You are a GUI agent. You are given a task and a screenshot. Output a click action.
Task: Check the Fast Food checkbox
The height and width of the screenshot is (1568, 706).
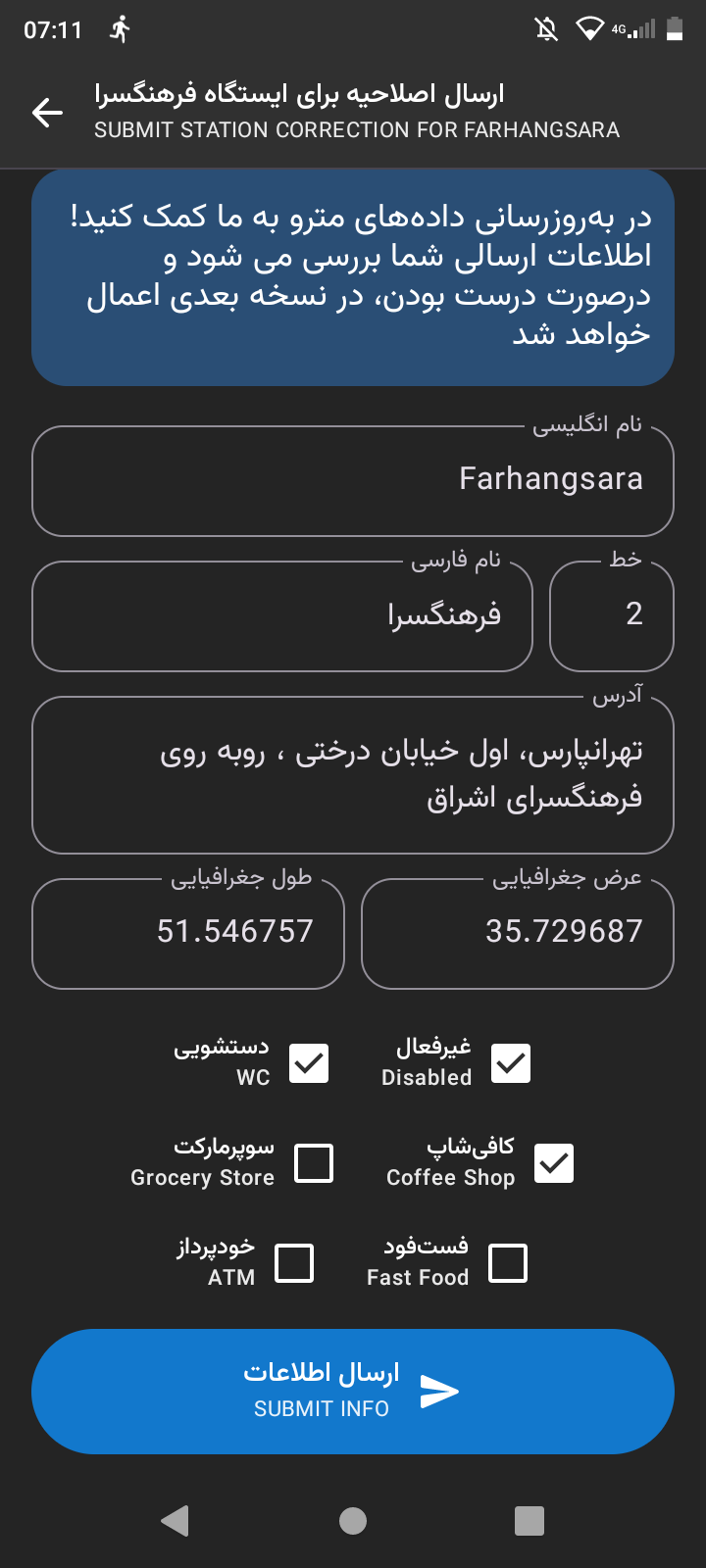(508, 1263)
